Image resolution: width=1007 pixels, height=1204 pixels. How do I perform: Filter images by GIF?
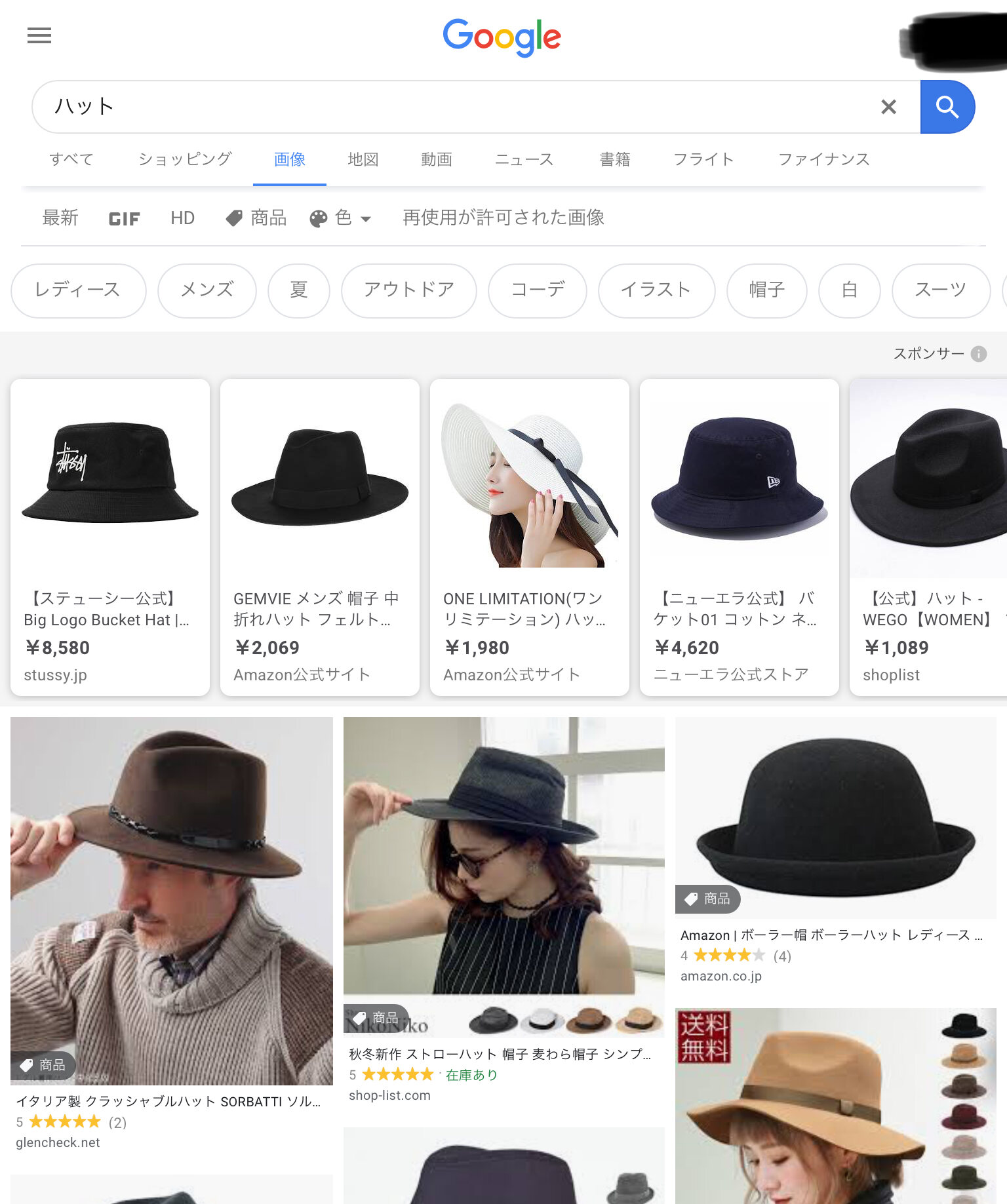click(x=124, y=218)
